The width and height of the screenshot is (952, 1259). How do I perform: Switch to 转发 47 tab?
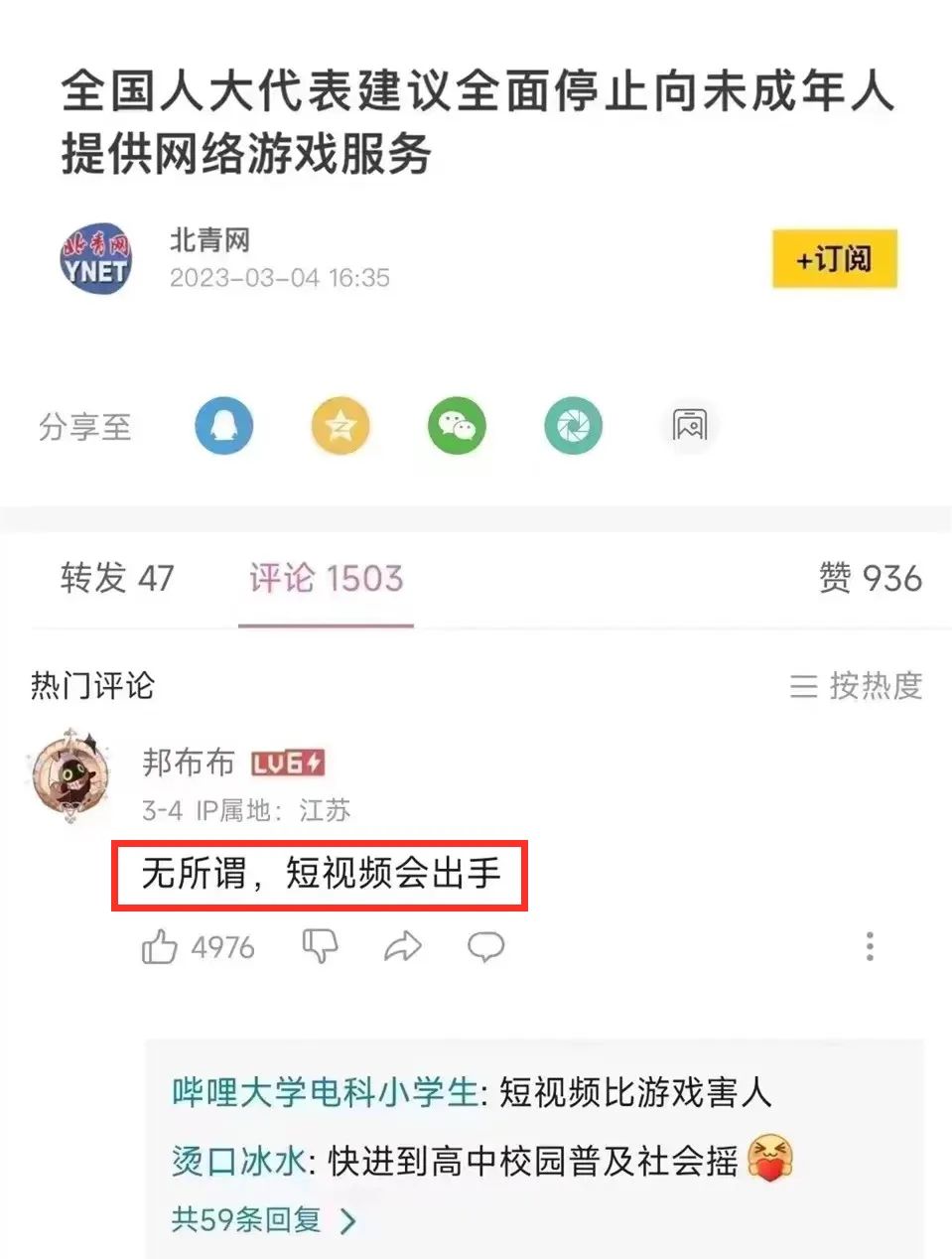[x=117, y=578]
